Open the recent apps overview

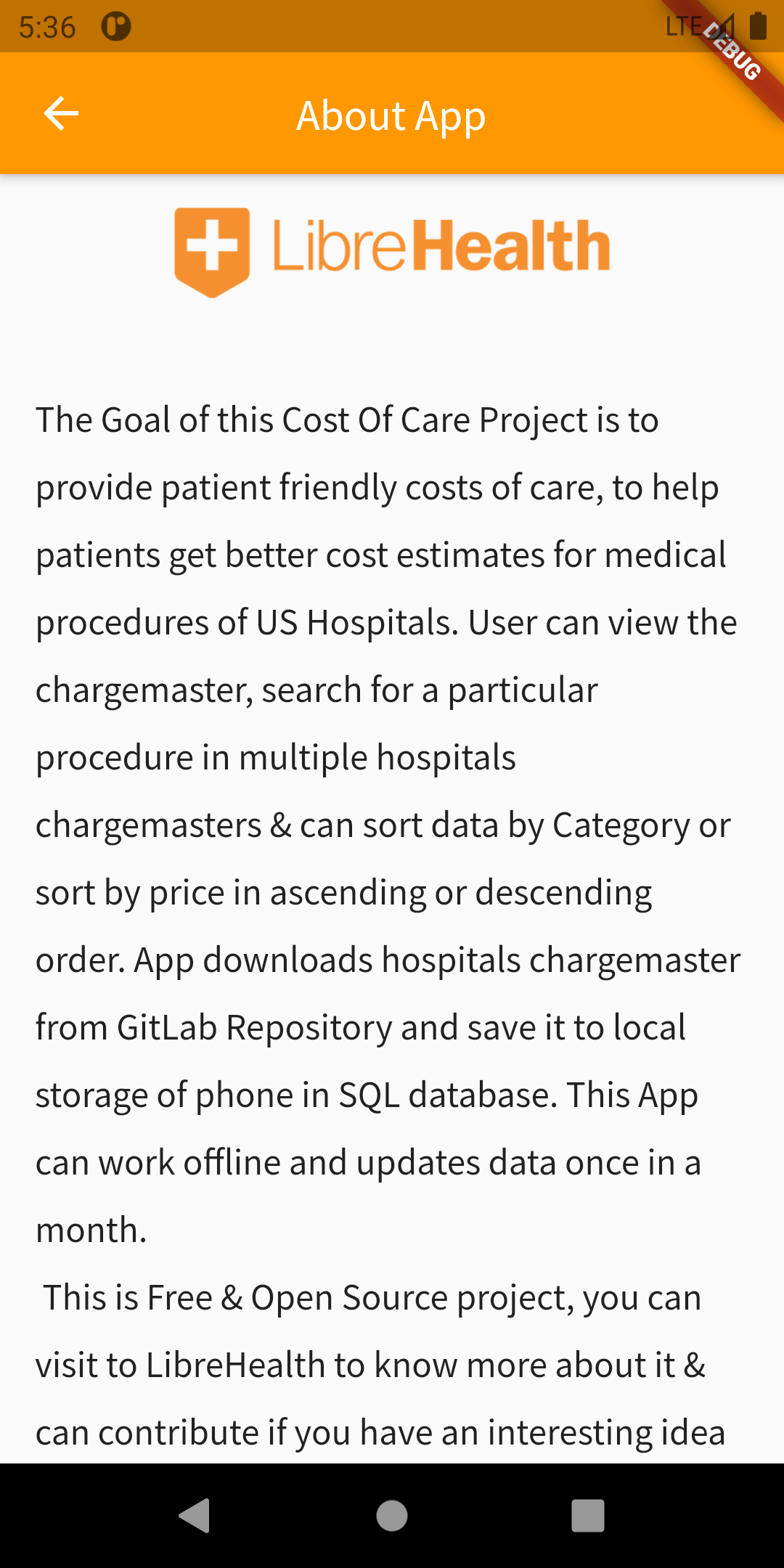[x=588, y=1515]
